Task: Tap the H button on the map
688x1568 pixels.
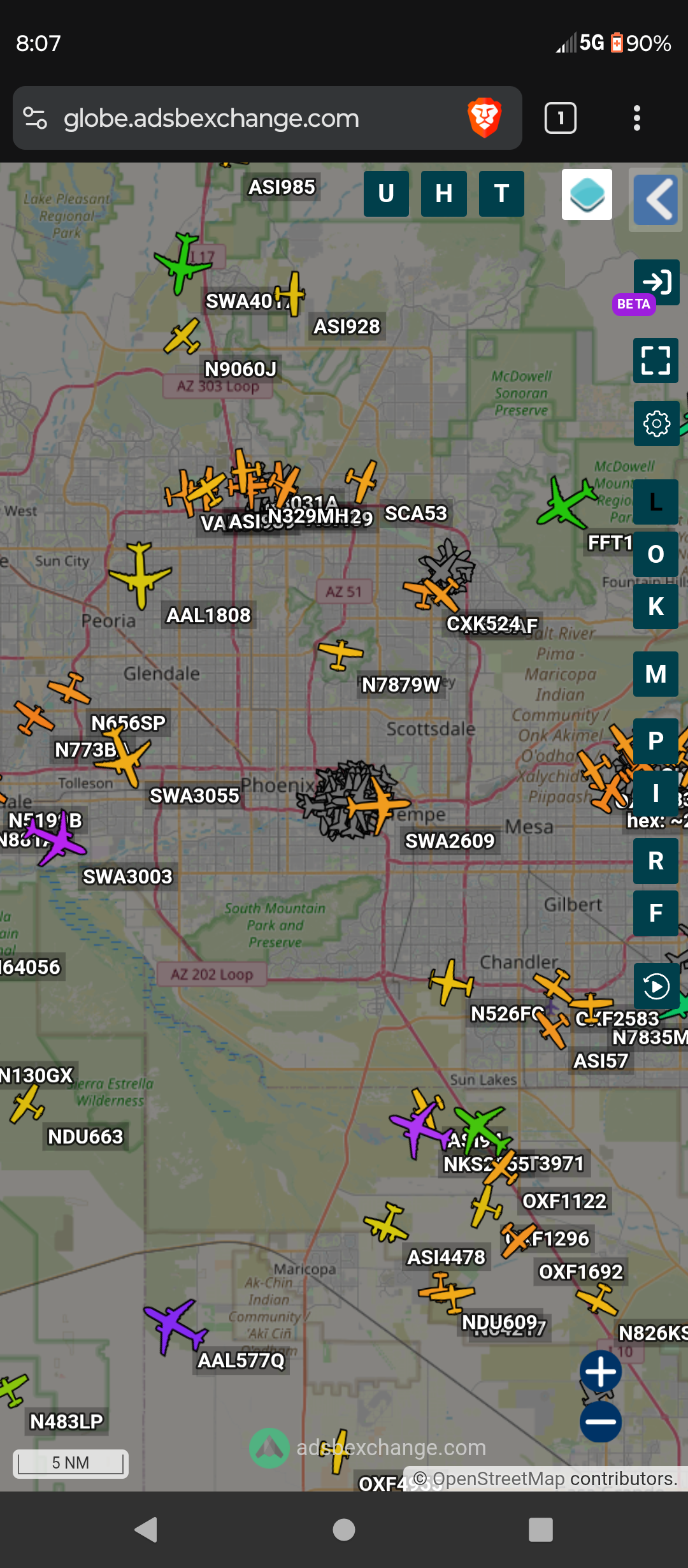Action: [444, 194]
